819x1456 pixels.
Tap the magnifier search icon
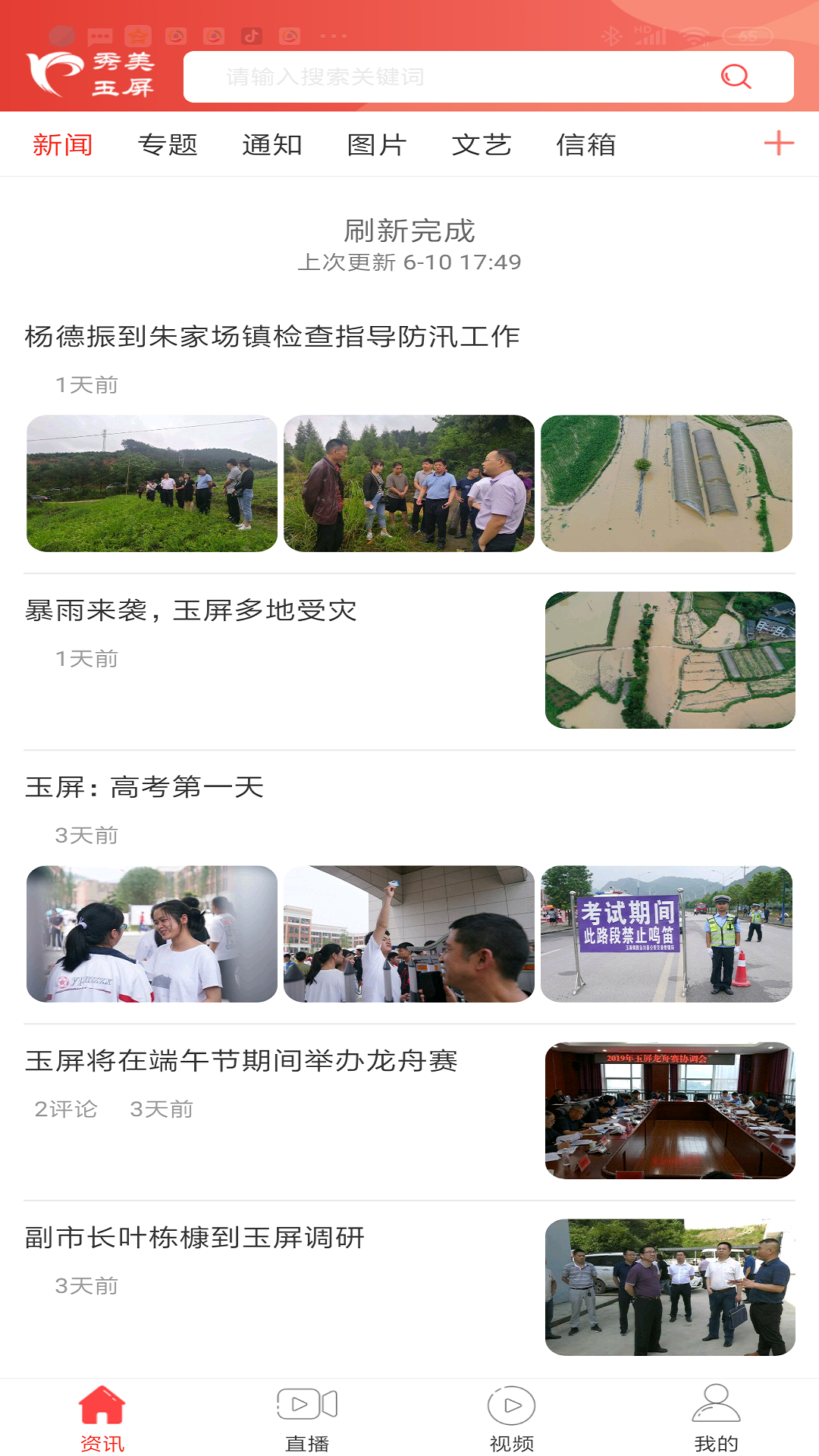(735, 77)
